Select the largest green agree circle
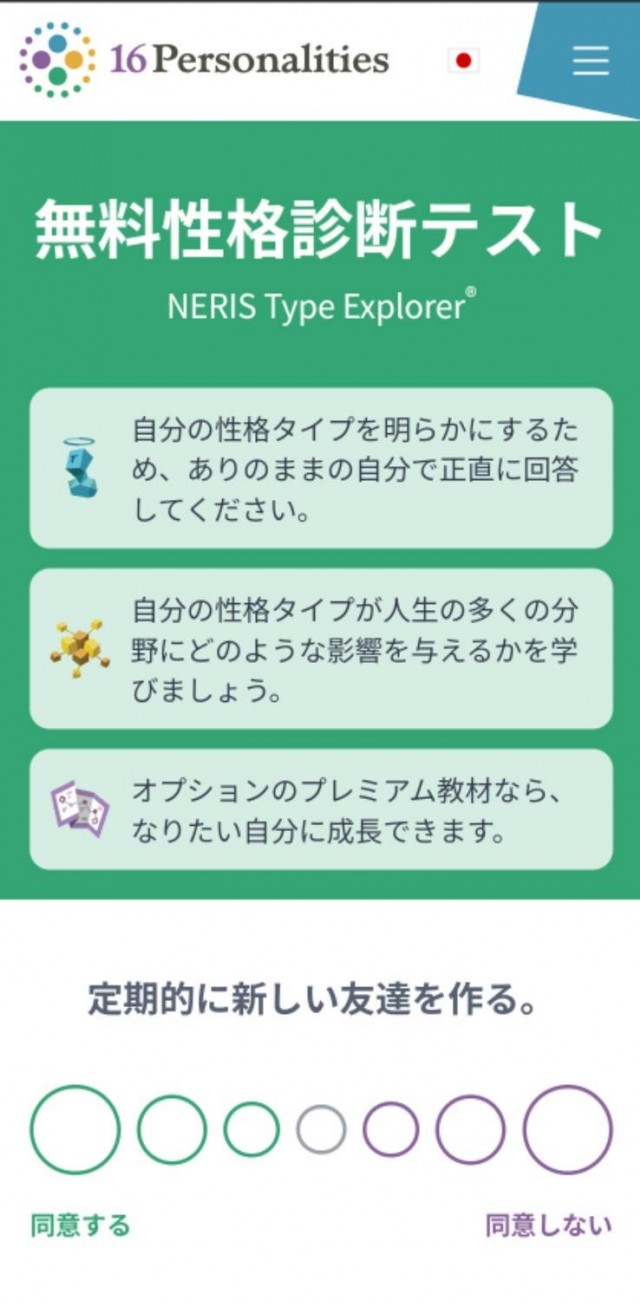The height and width of the screenshot is (1306, 640). tap(75, 1130)
